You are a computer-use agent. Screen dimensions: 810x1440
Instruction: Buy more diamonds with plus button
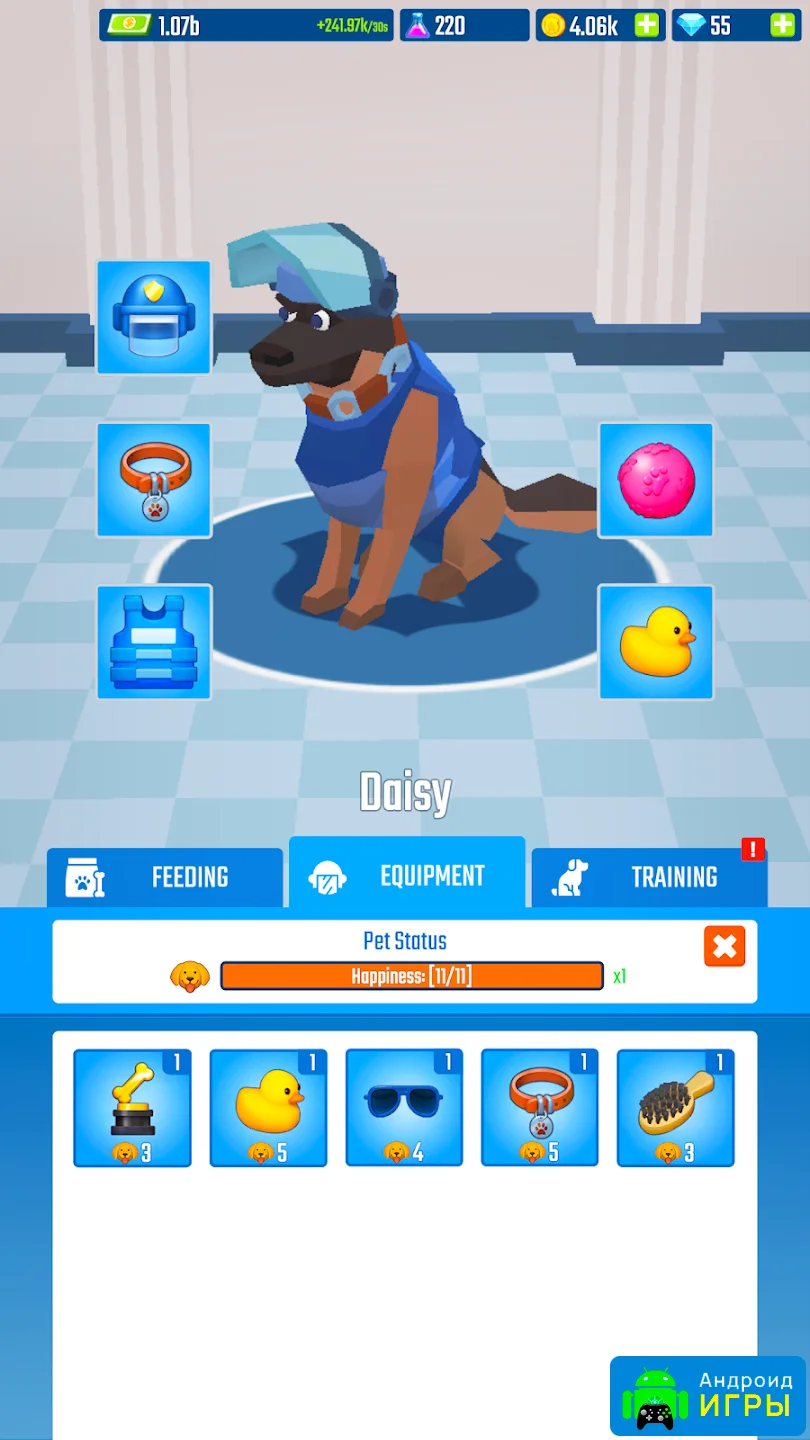tap(782, 25)
